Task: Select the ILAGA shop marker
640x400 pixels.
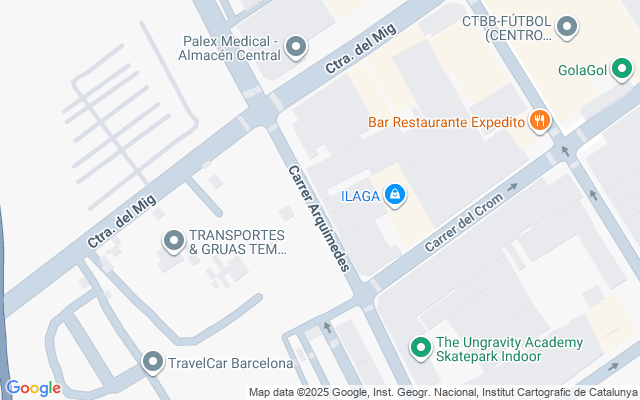Action: (x=395, y=194)
